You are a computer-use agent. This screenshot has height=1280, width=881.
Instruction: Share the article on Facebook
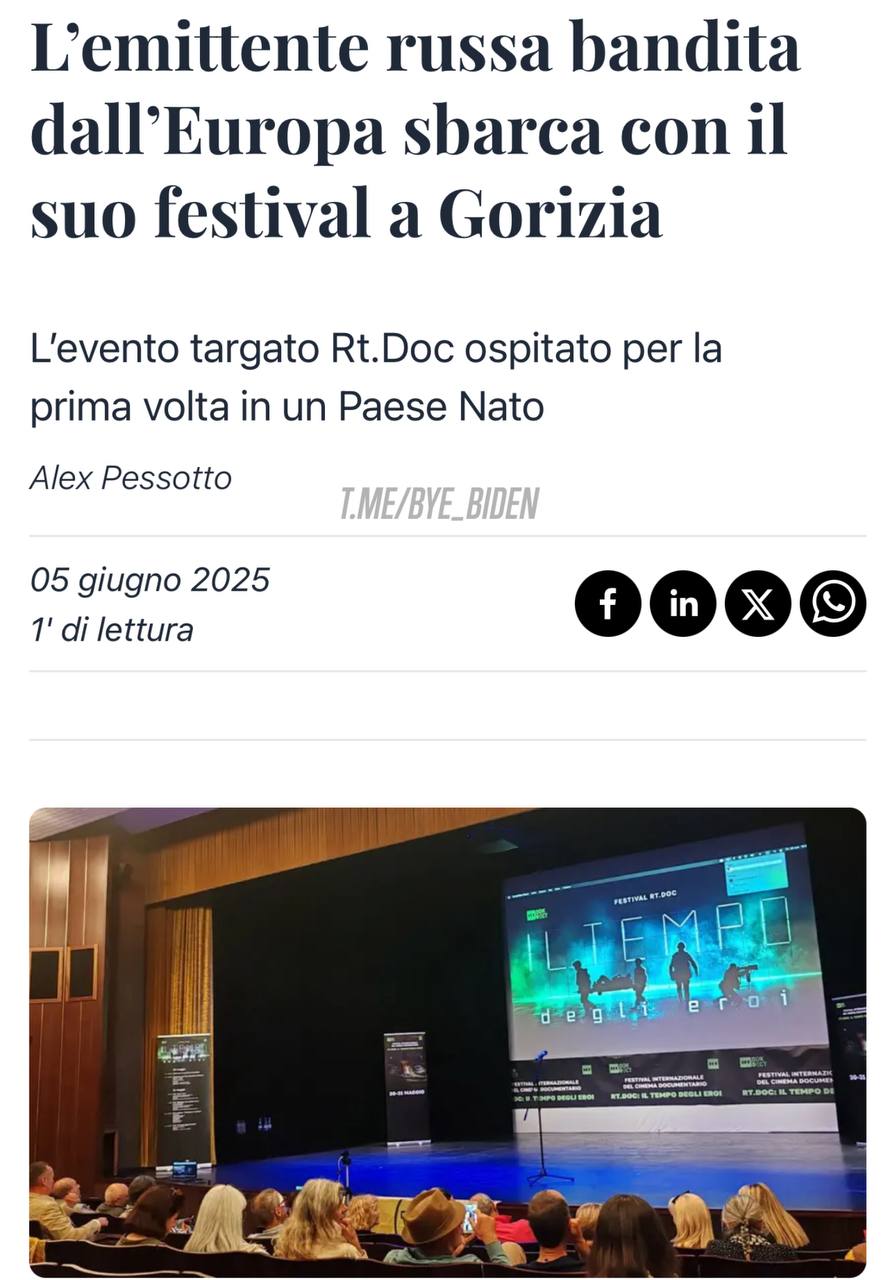607,604
